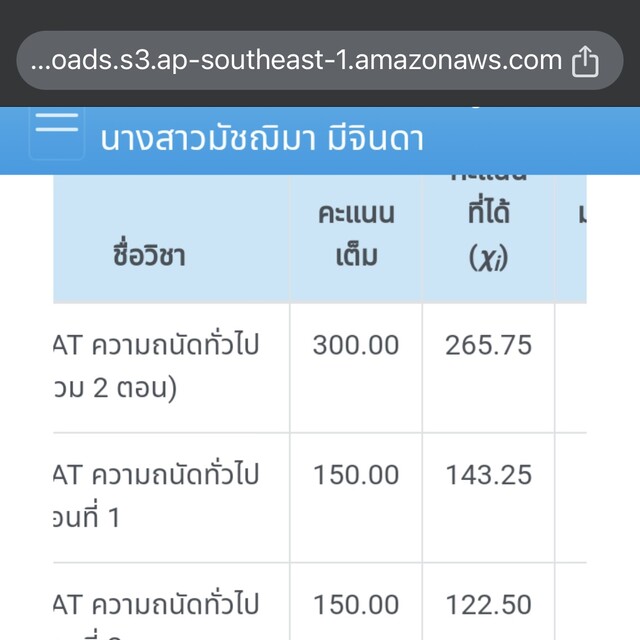
Task: Open the hamburger drawer menu
Action: tap(56, 130)
